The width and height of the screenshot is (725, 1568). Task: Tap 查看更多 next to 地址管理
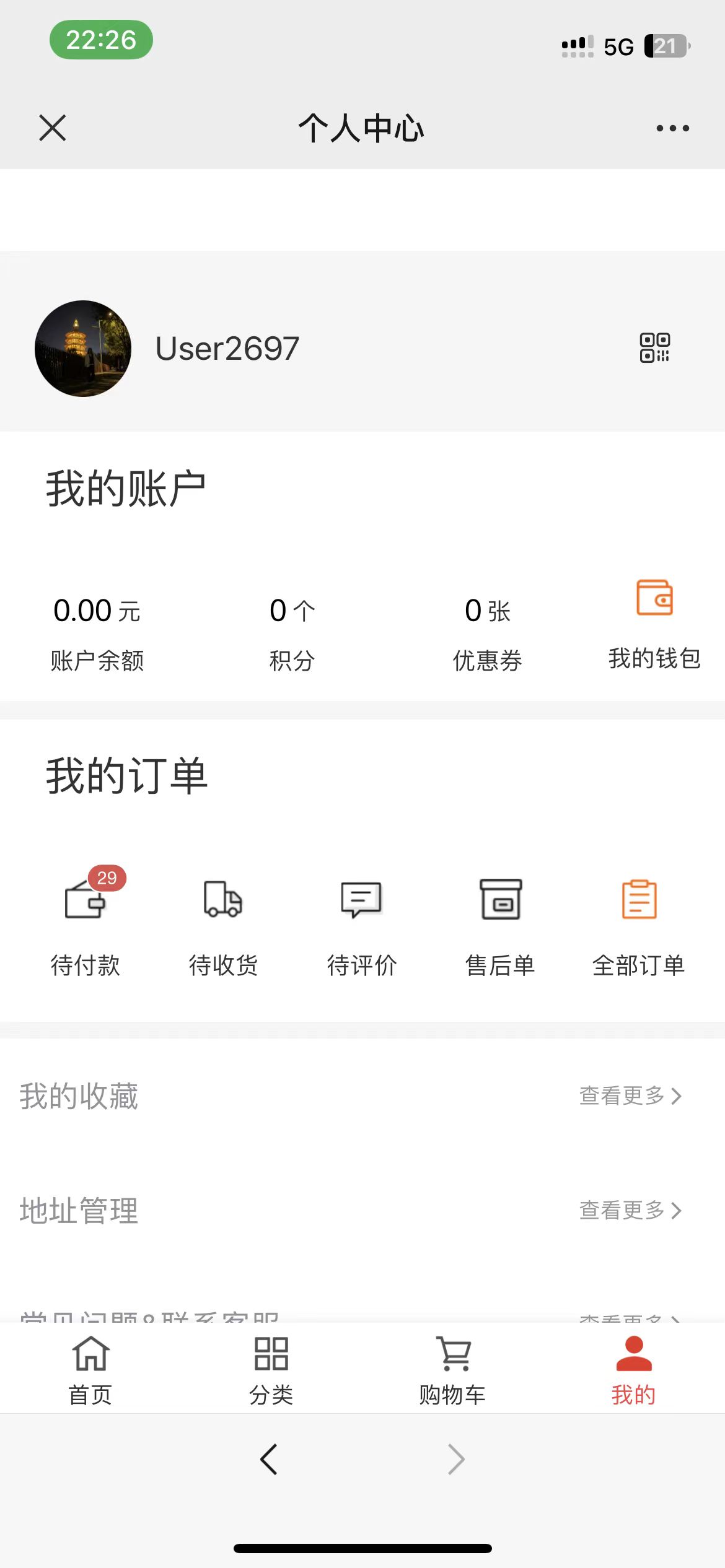pos(630,1209)
